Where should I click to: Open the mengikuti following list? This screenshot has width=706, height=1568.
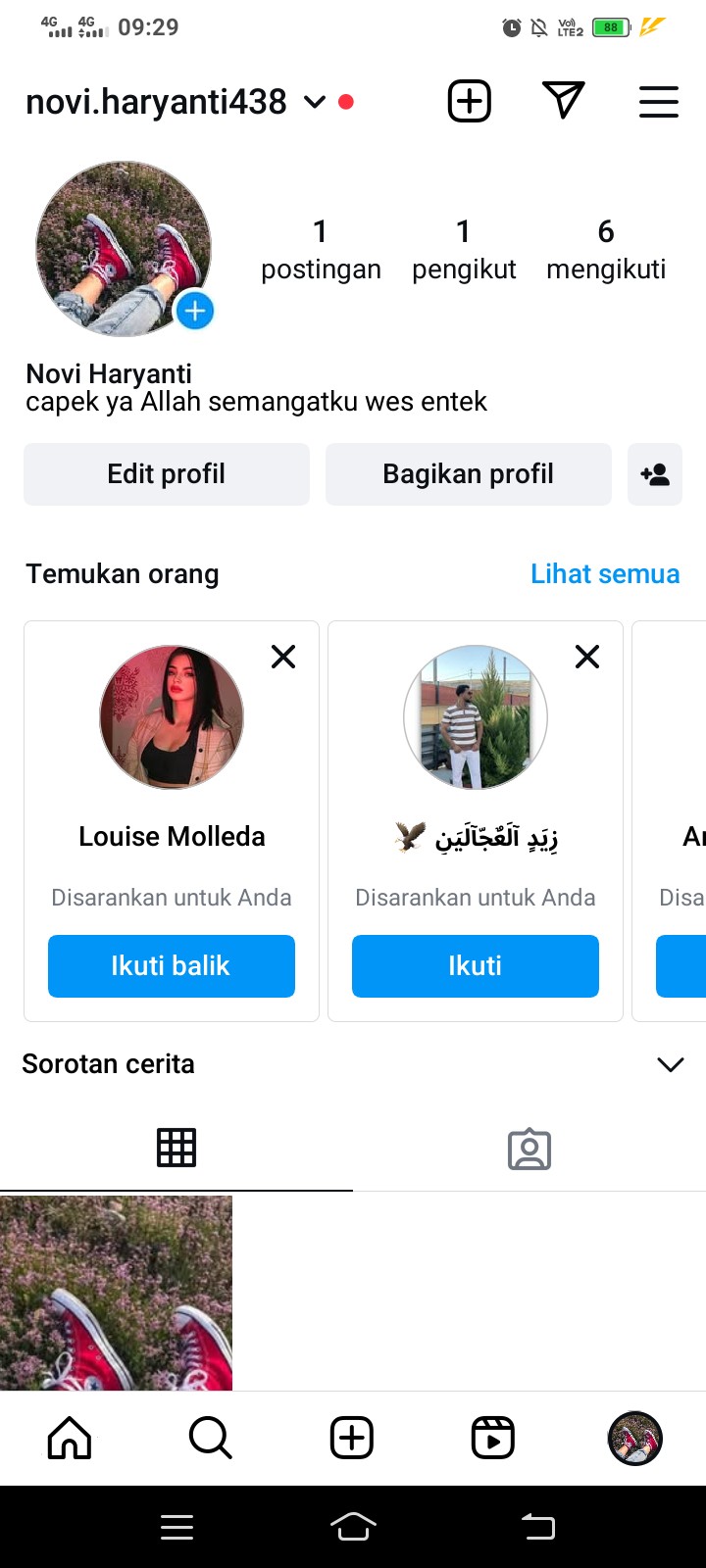coord(606,250)
